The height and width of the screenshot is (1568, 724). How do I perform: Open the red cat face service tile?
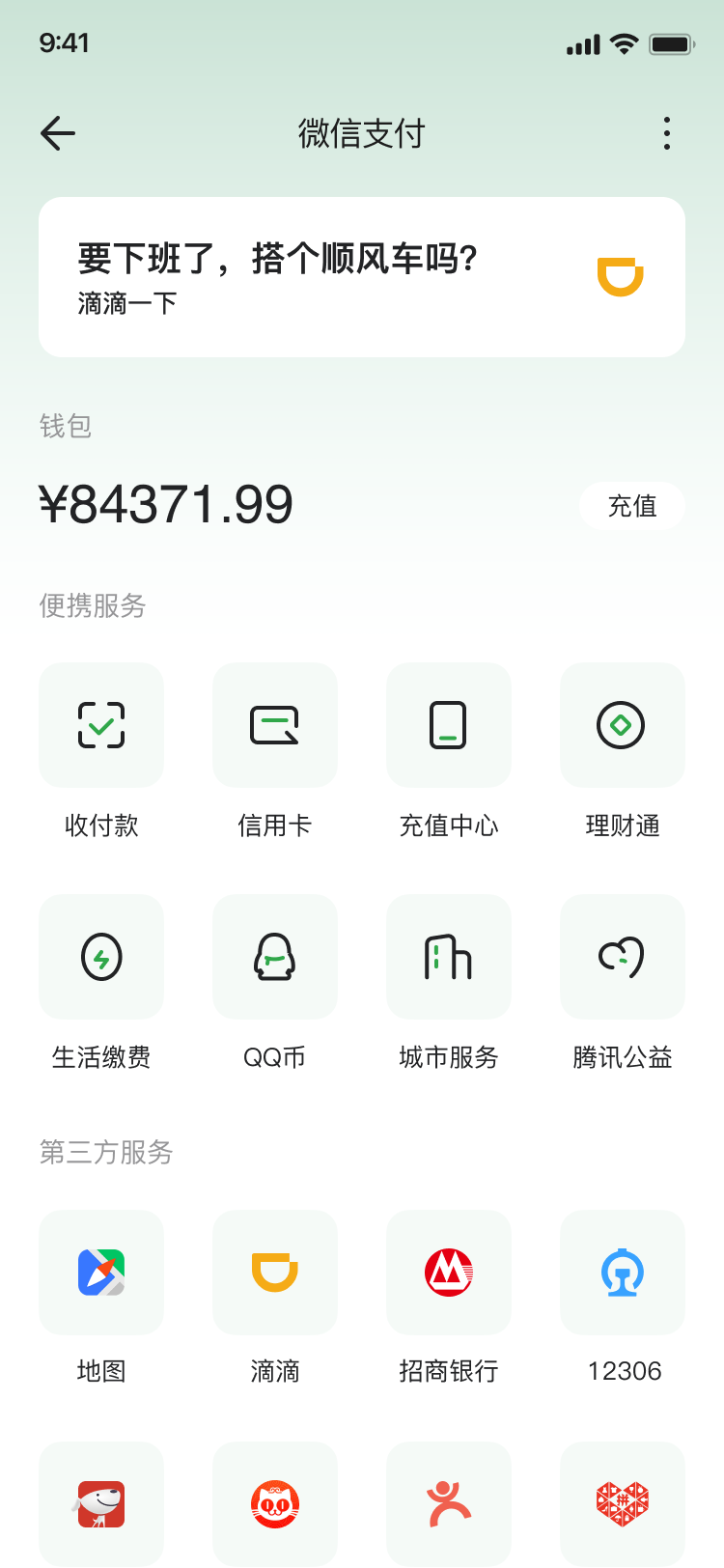point(275,1503)
